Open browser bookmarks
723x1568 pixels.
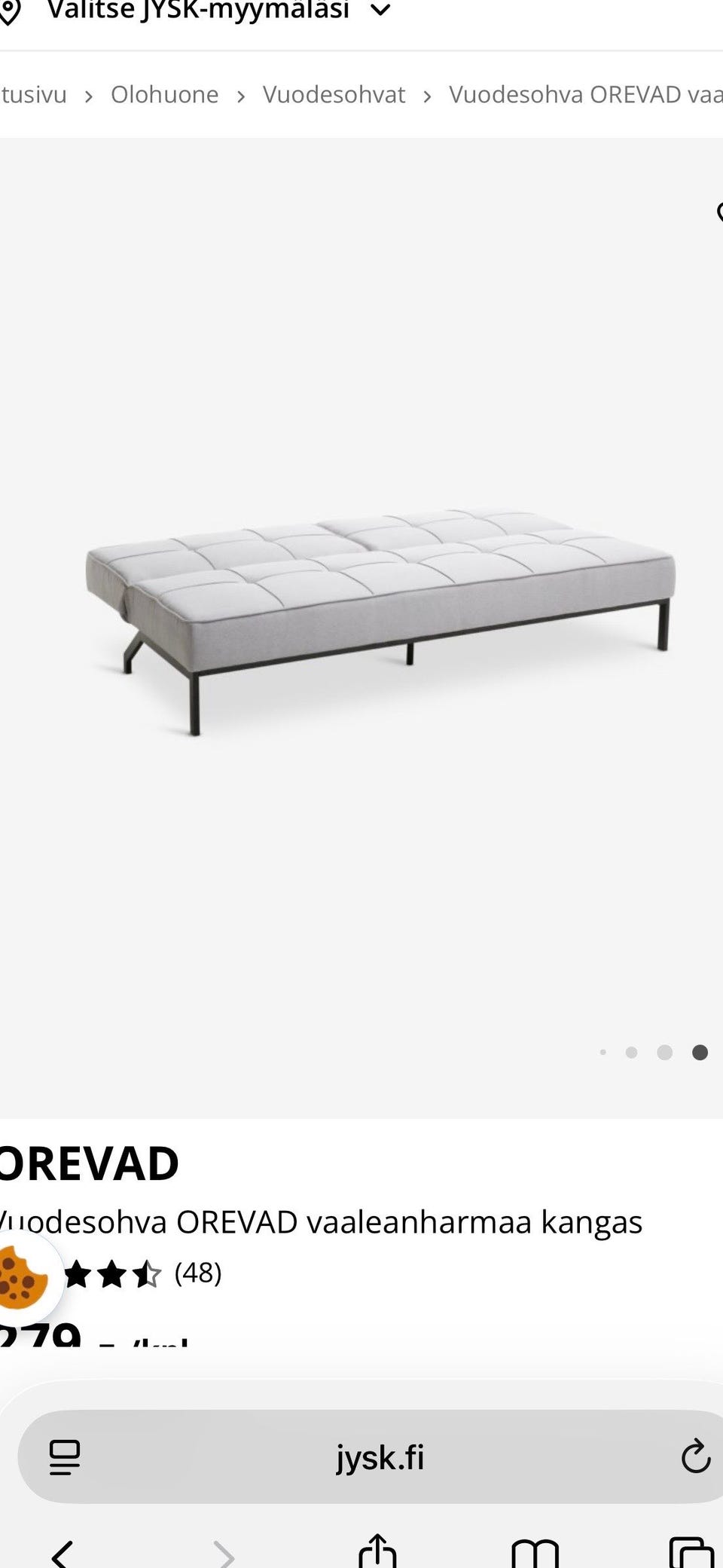click(x=535, y=1554)
